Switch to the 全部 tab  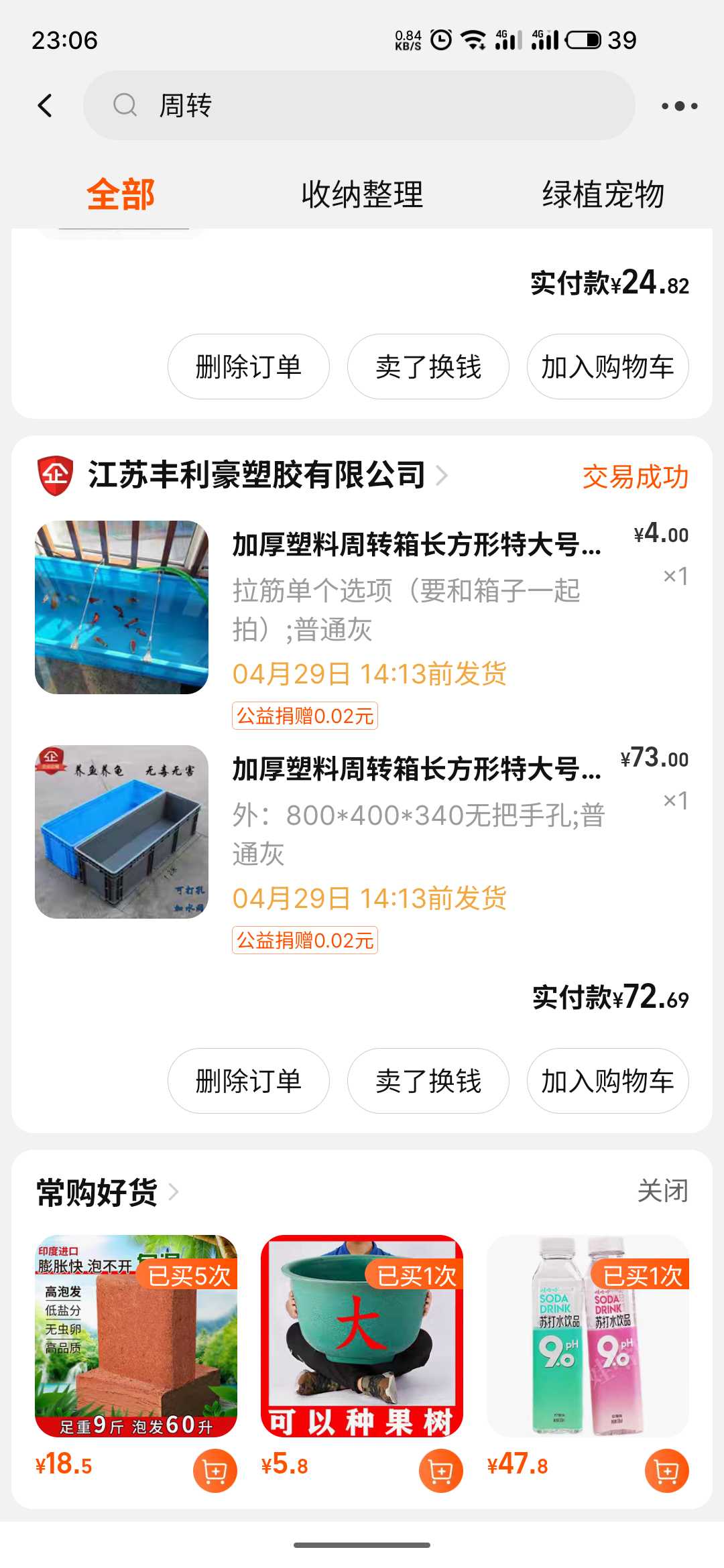(x=121, y=195)
